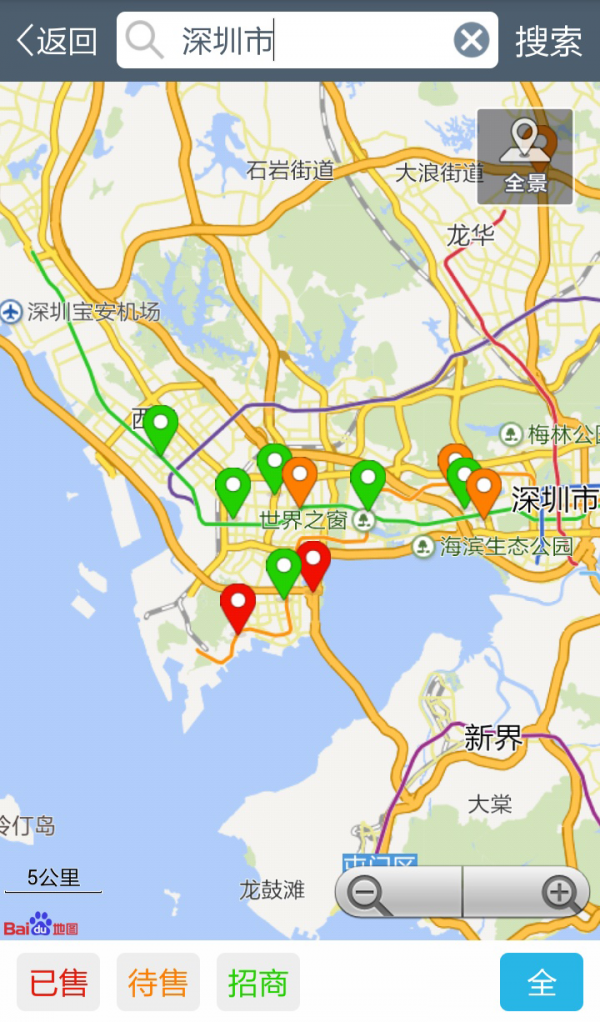Viewport: 600px width, 1022px height.
Task: Select green marker near 西乡
Action: (x=160, y=425)
